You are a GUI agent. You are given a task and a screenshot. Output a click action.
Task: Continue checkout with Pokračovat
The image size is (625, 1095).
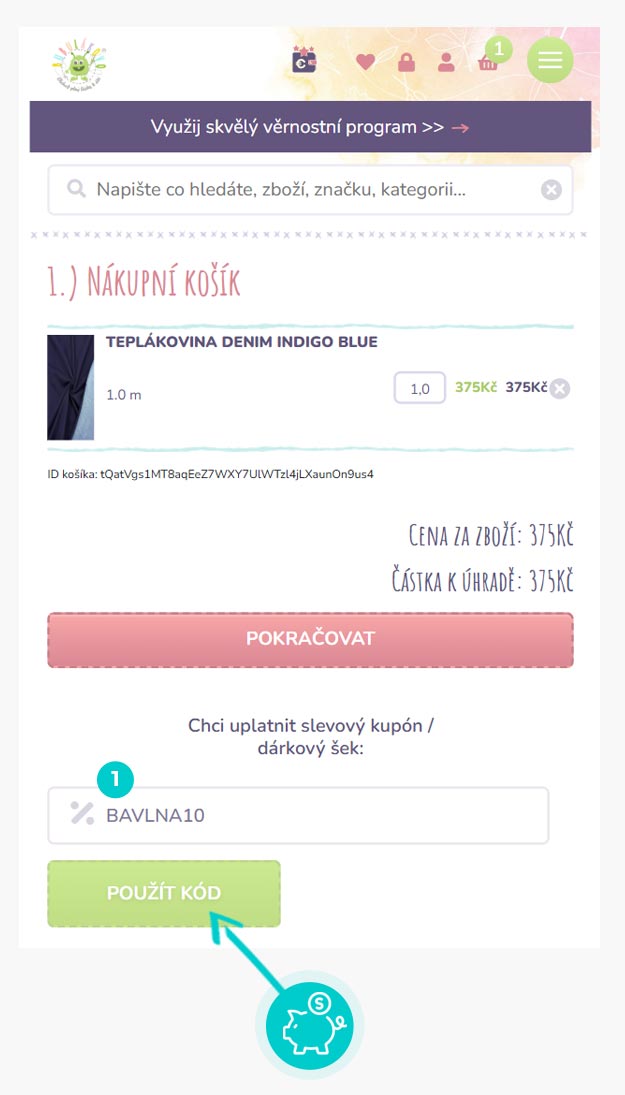pos(310,639)
